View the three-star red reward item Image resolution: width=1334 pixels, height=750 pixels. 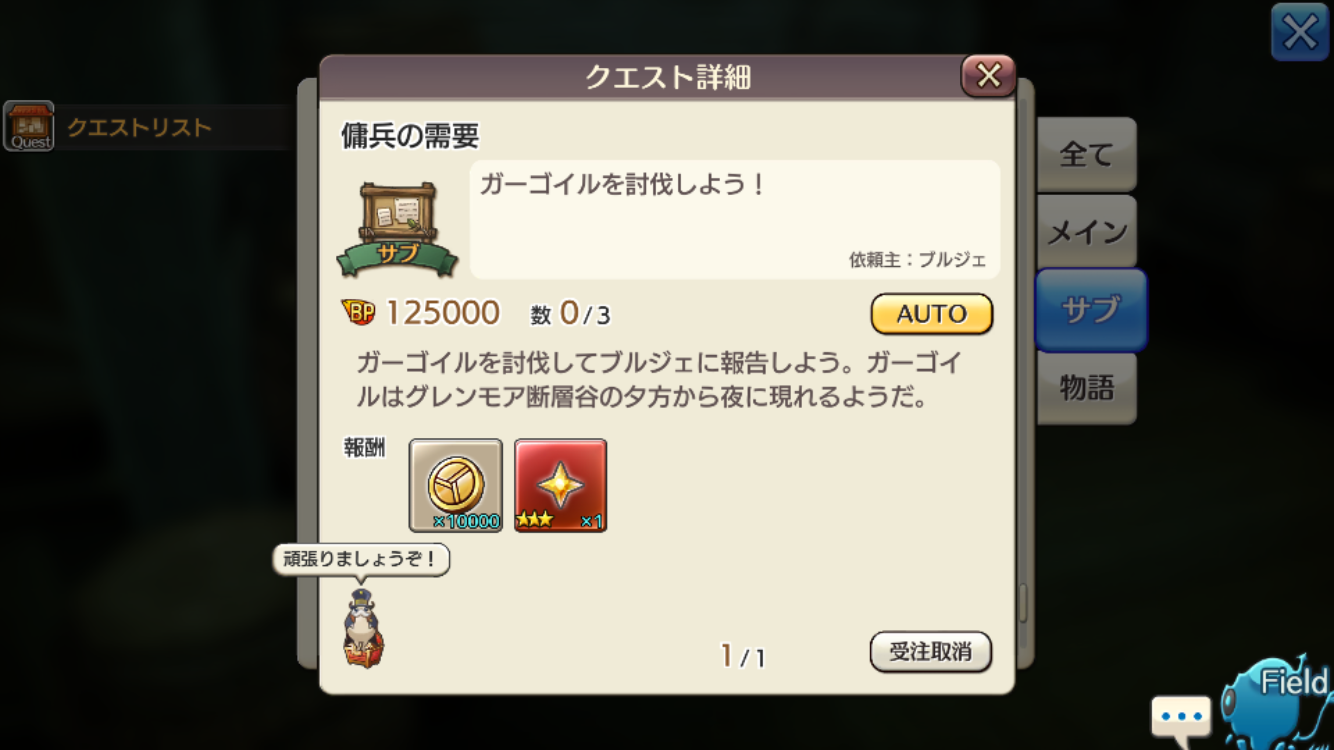[x=560, y=485]
